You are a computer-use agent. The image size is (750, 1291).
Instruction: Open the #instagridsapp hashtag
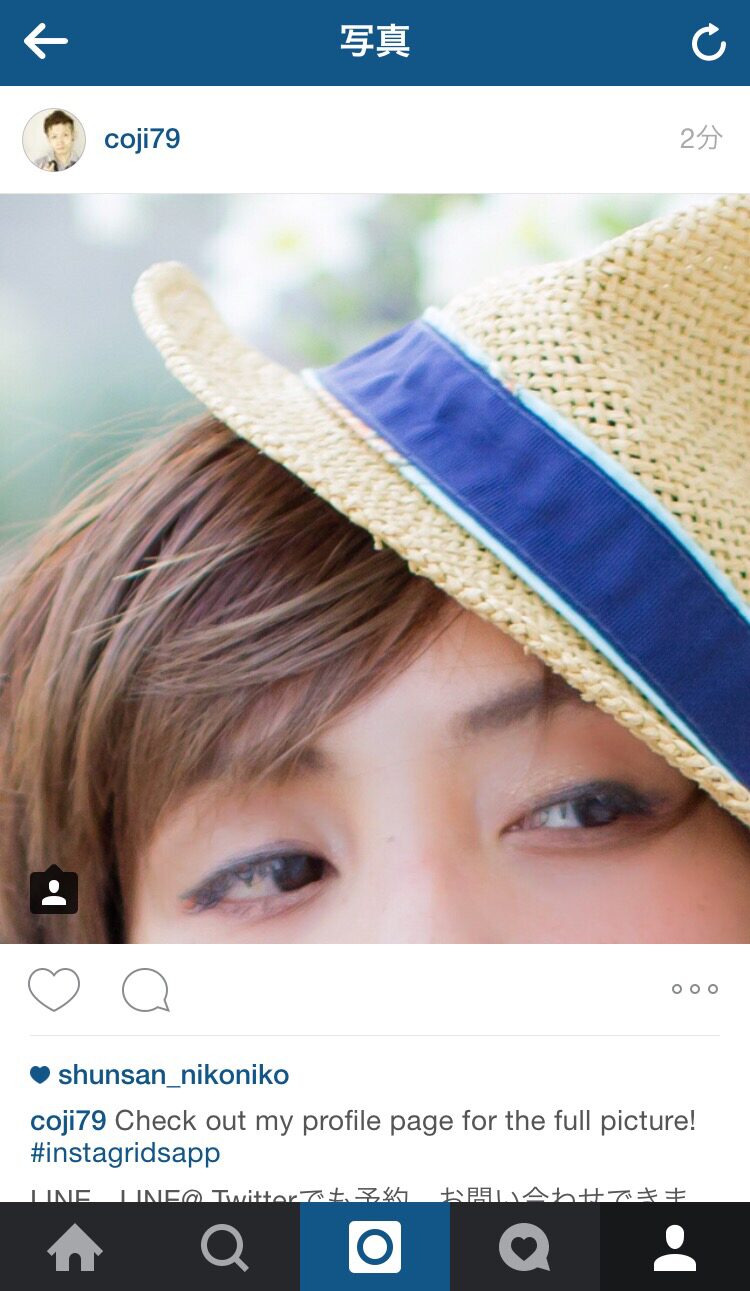click(125, 1153)
